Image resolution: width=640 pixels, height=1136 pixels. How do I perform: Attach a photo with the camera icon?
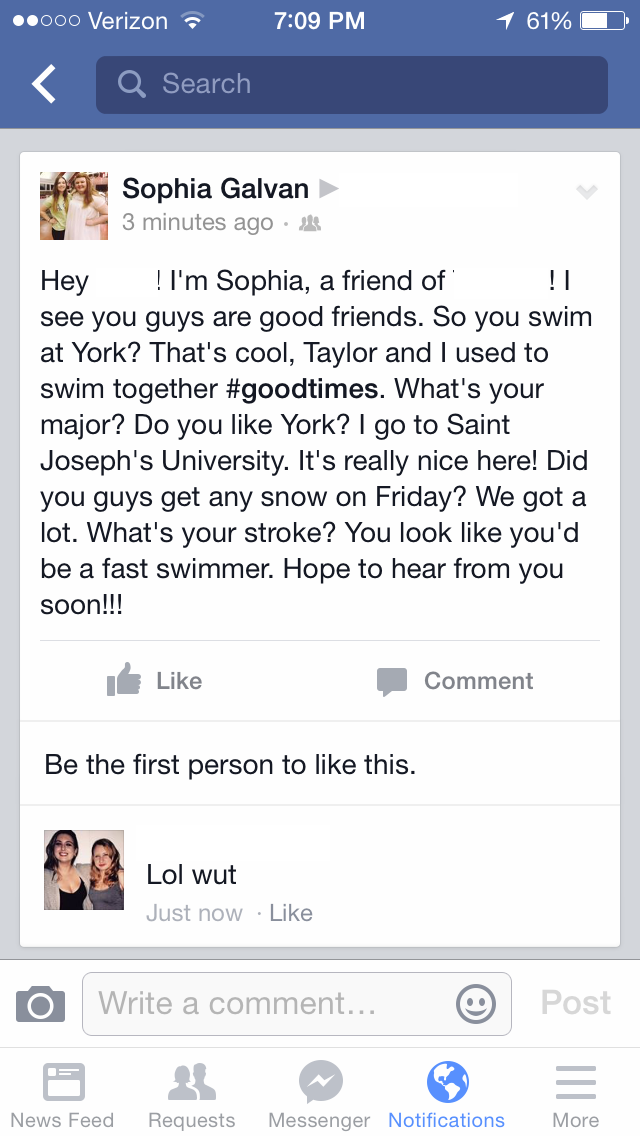click(x=41, y=1004)
